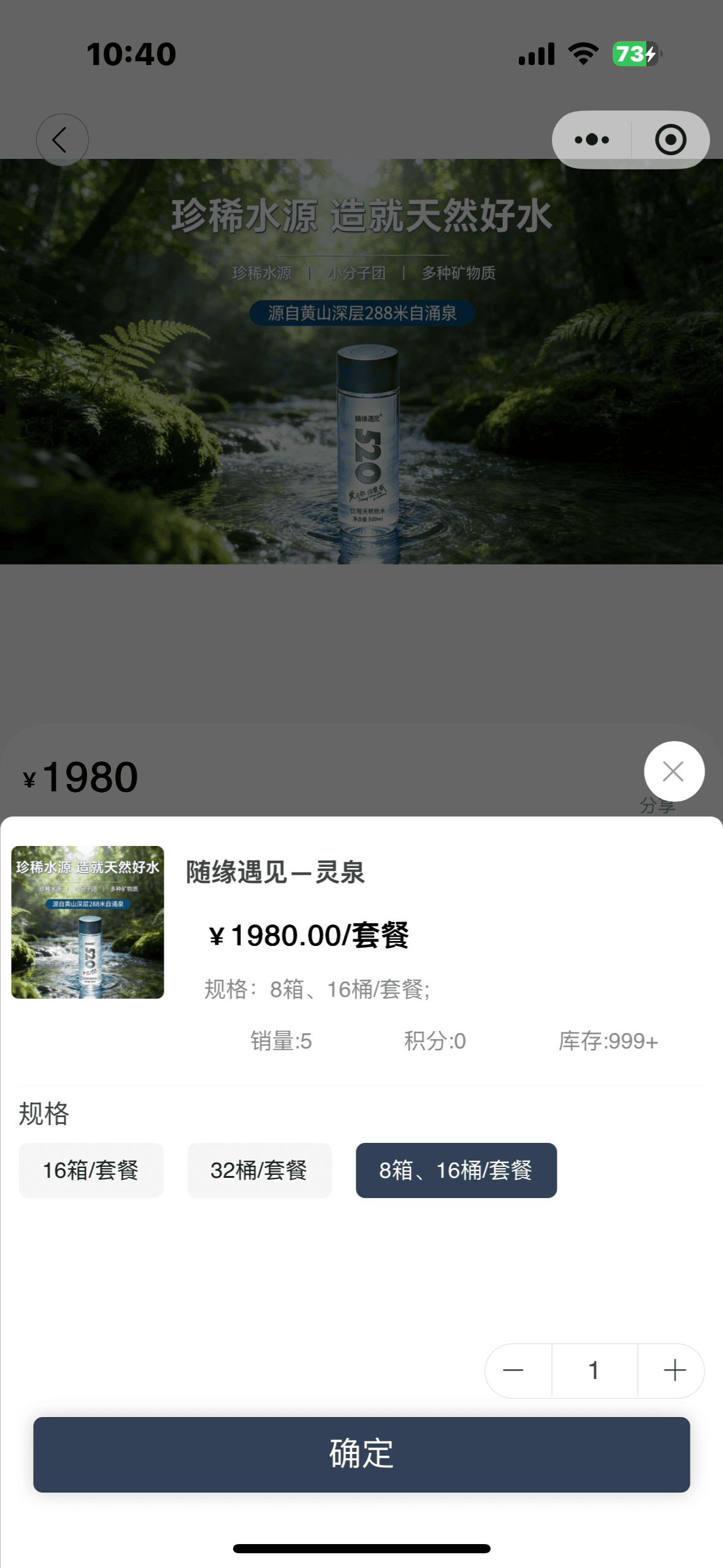This screenshot has height=1568, width=723.
Task: Pick the 8箱、16桶/套餐 specification
Action: click(x=456, y=1170)
